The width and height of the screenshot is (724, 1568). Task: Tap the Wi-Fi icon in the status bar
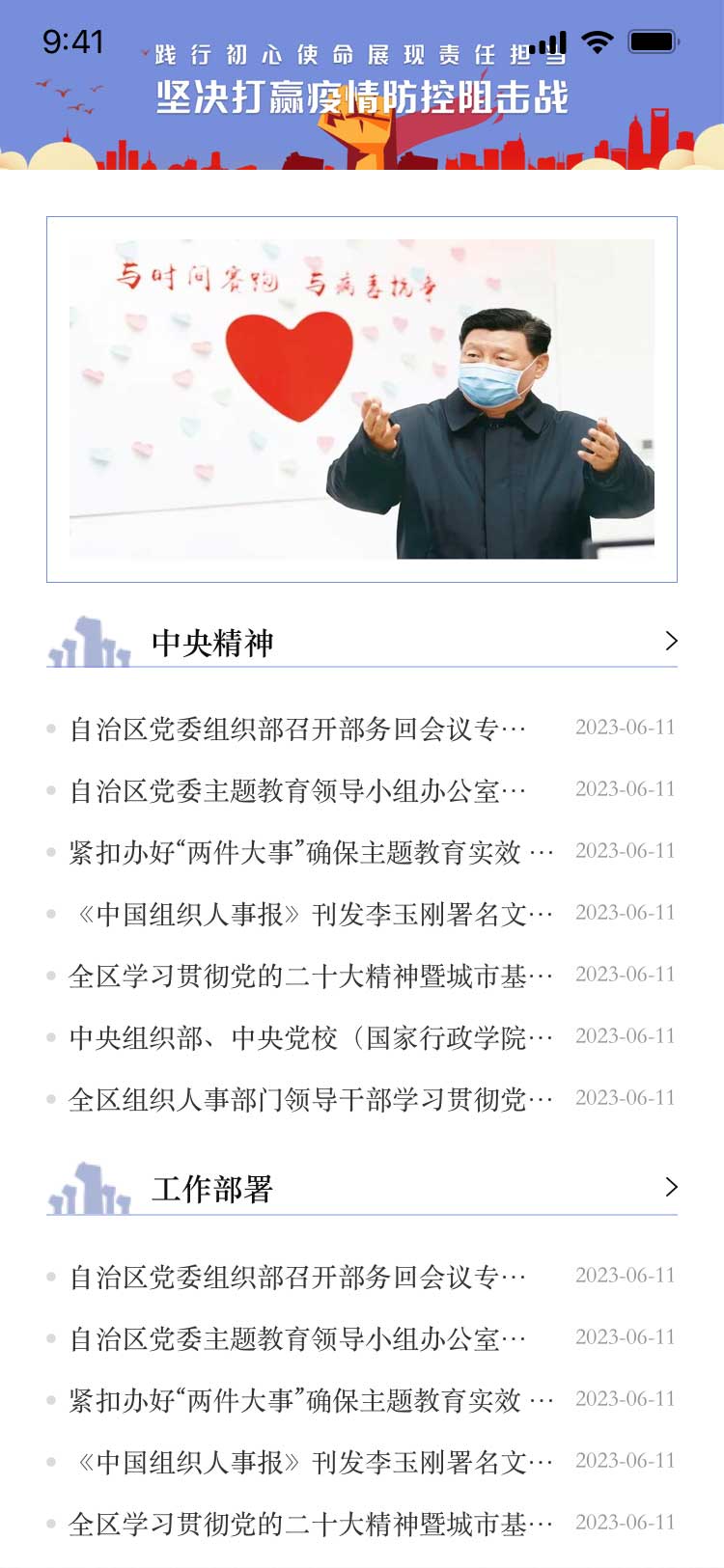coord(598,42)
